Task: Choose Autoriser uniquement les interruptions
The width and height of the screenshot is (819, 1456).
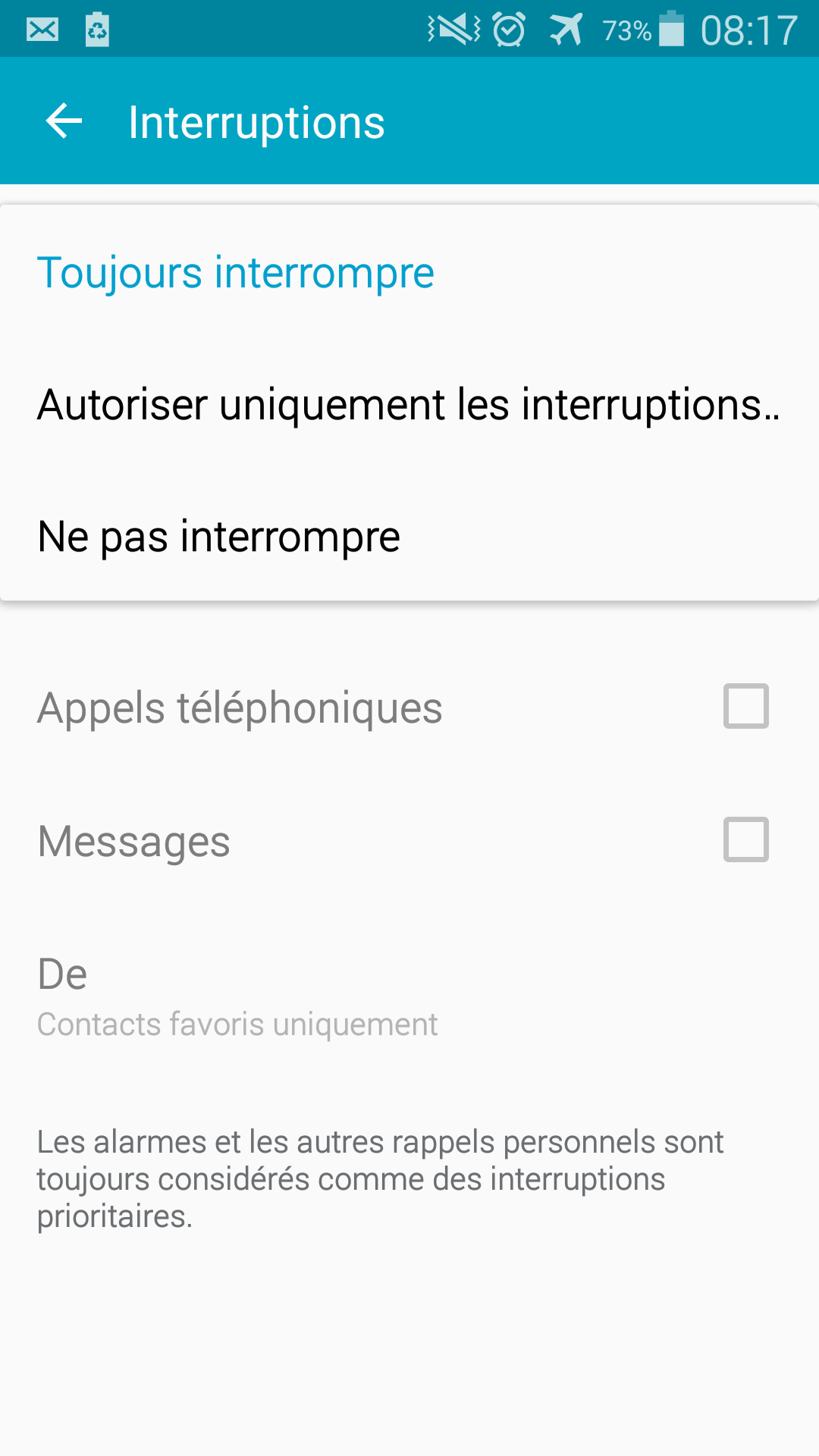Action: pos(409,405)
